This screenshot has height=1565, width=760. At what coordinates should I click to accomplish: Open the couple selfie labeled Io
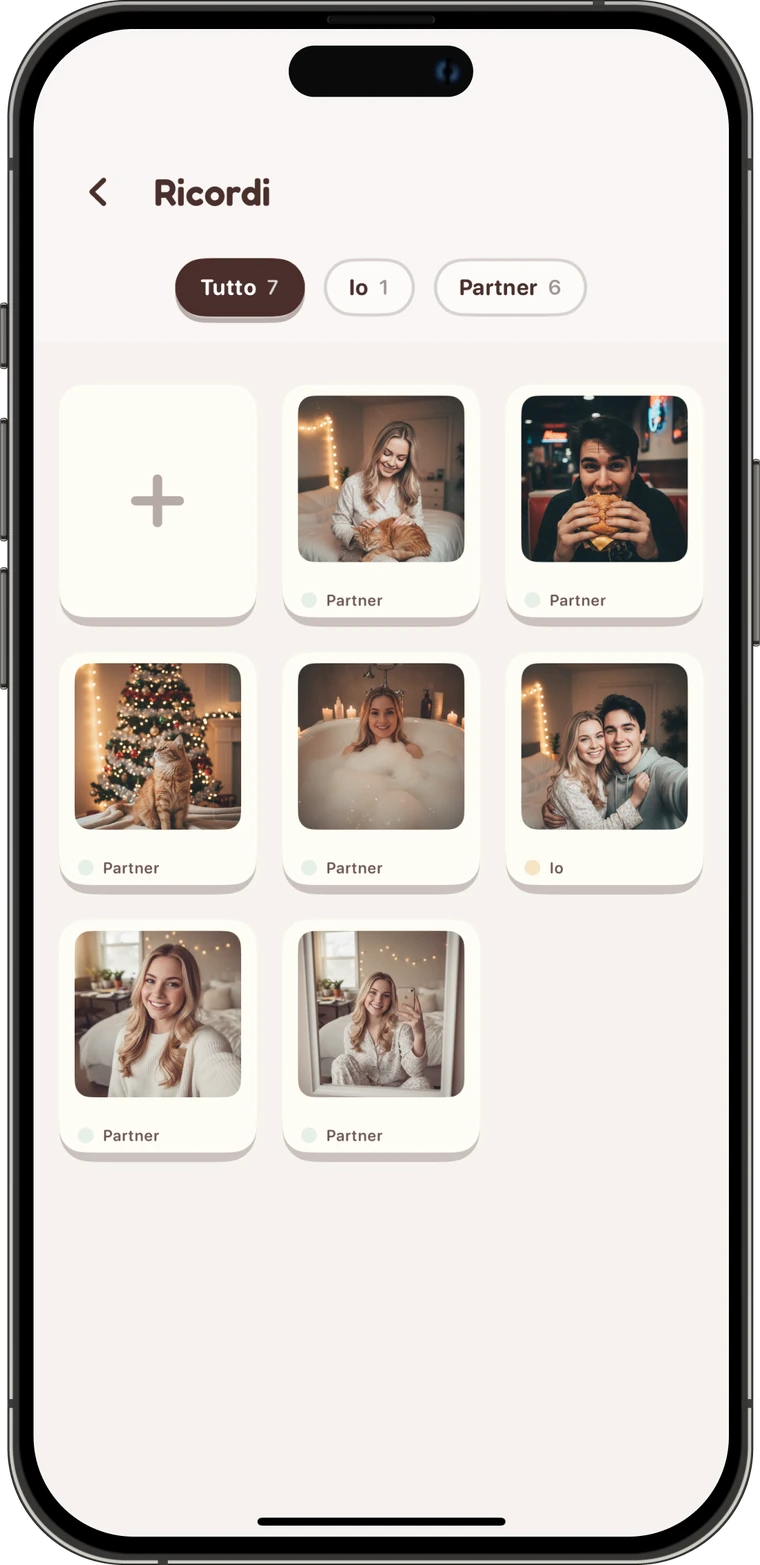(x=604, y=769)
